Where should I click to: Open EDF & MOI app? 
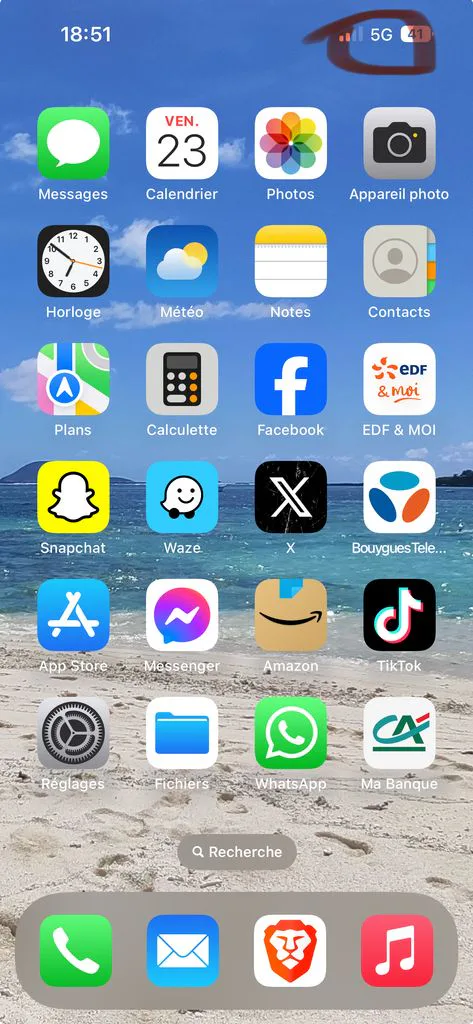click(399, 379)
